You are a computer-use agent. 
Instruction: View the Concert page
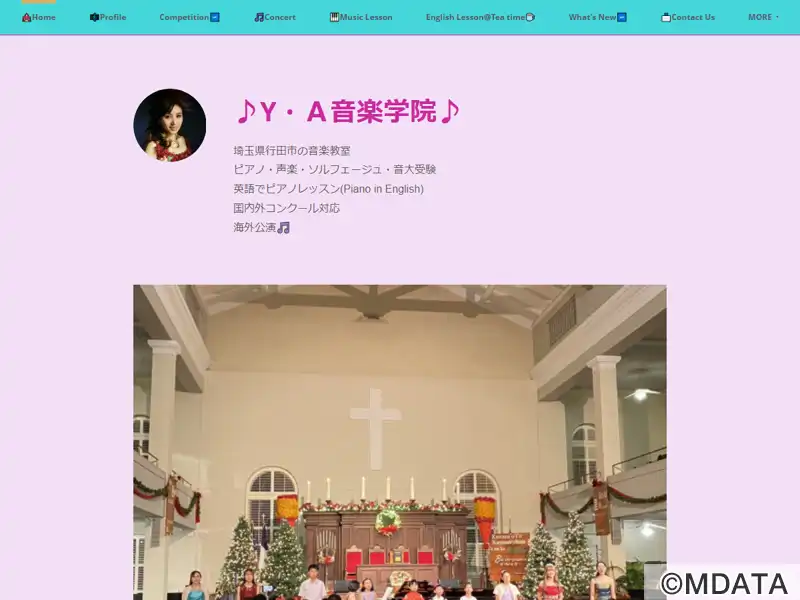275,17
